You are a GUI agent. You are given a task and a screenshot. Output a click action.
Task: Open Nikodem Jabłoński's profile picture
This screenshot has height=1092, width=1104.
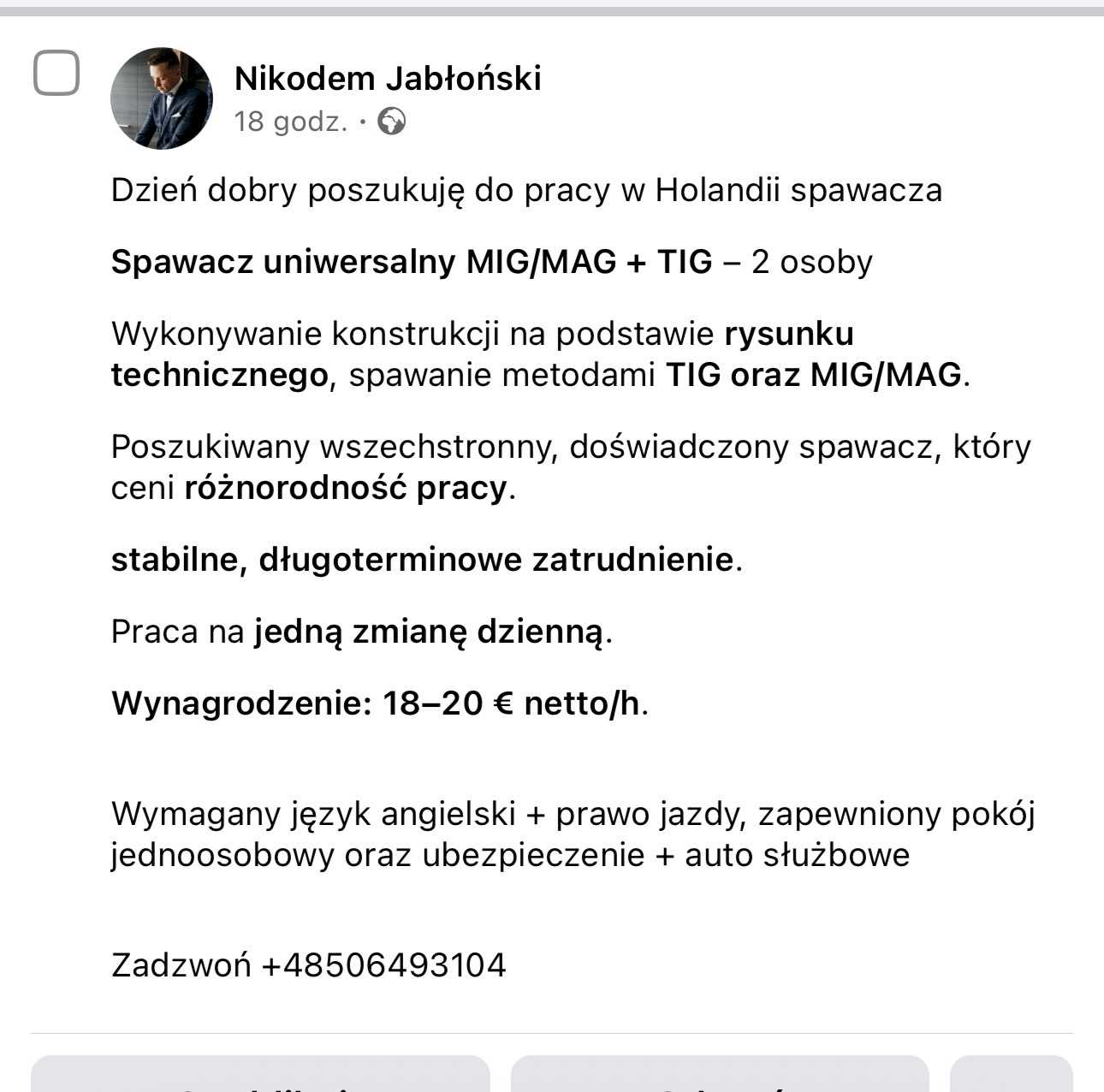162,98
